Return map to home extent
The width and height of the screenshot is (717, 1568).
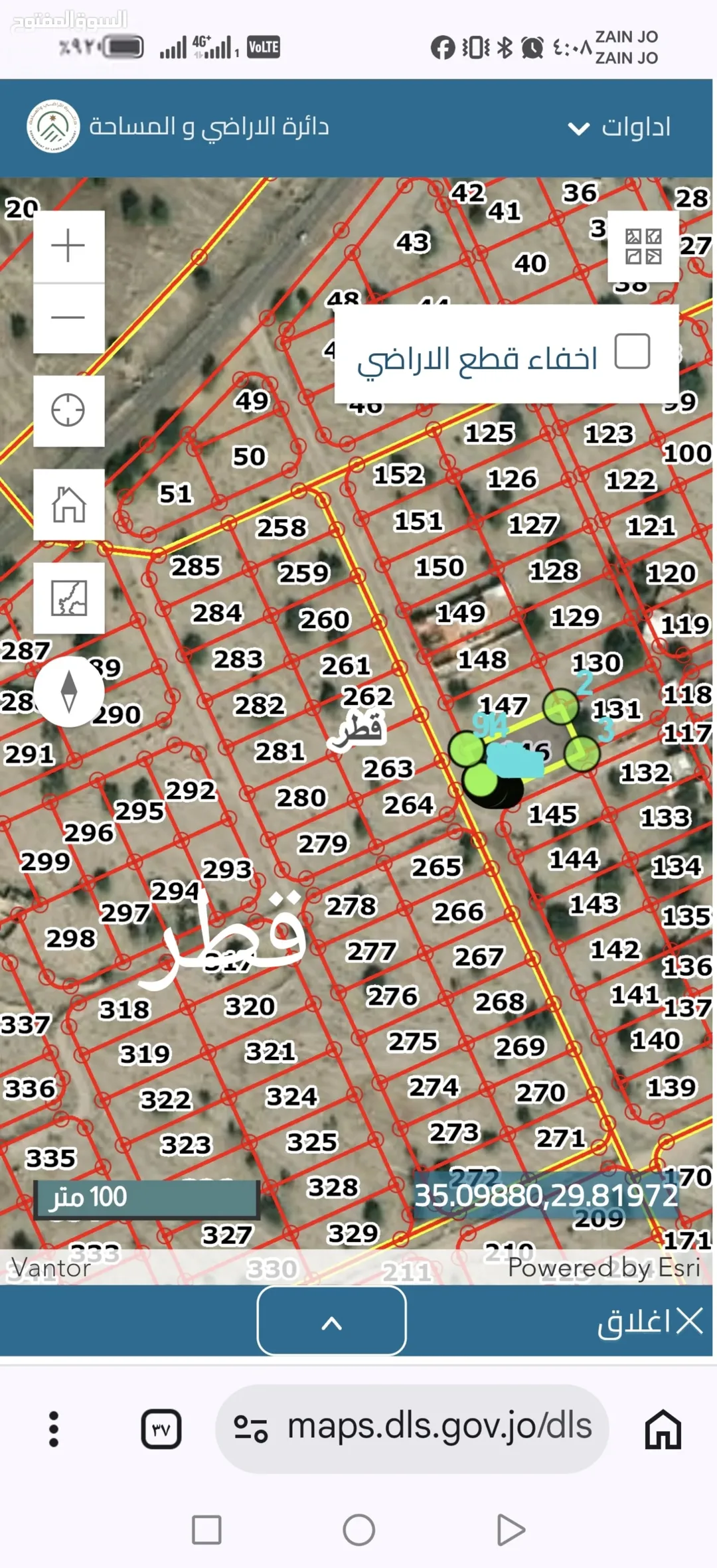68,505
